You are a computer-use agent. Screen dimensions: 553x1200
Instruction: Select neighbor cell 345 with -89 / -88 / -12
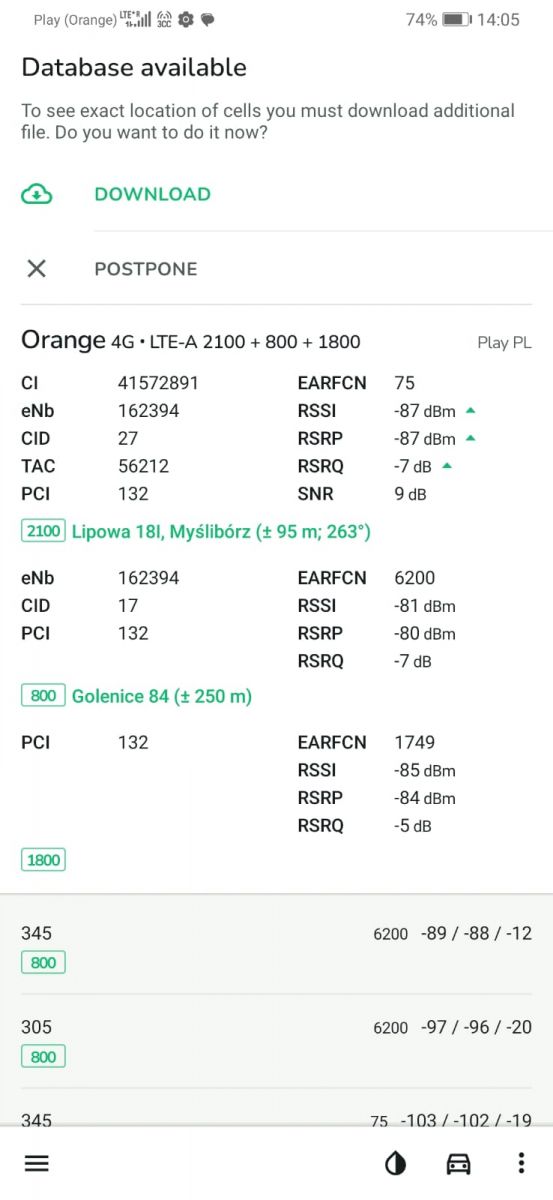276,947
